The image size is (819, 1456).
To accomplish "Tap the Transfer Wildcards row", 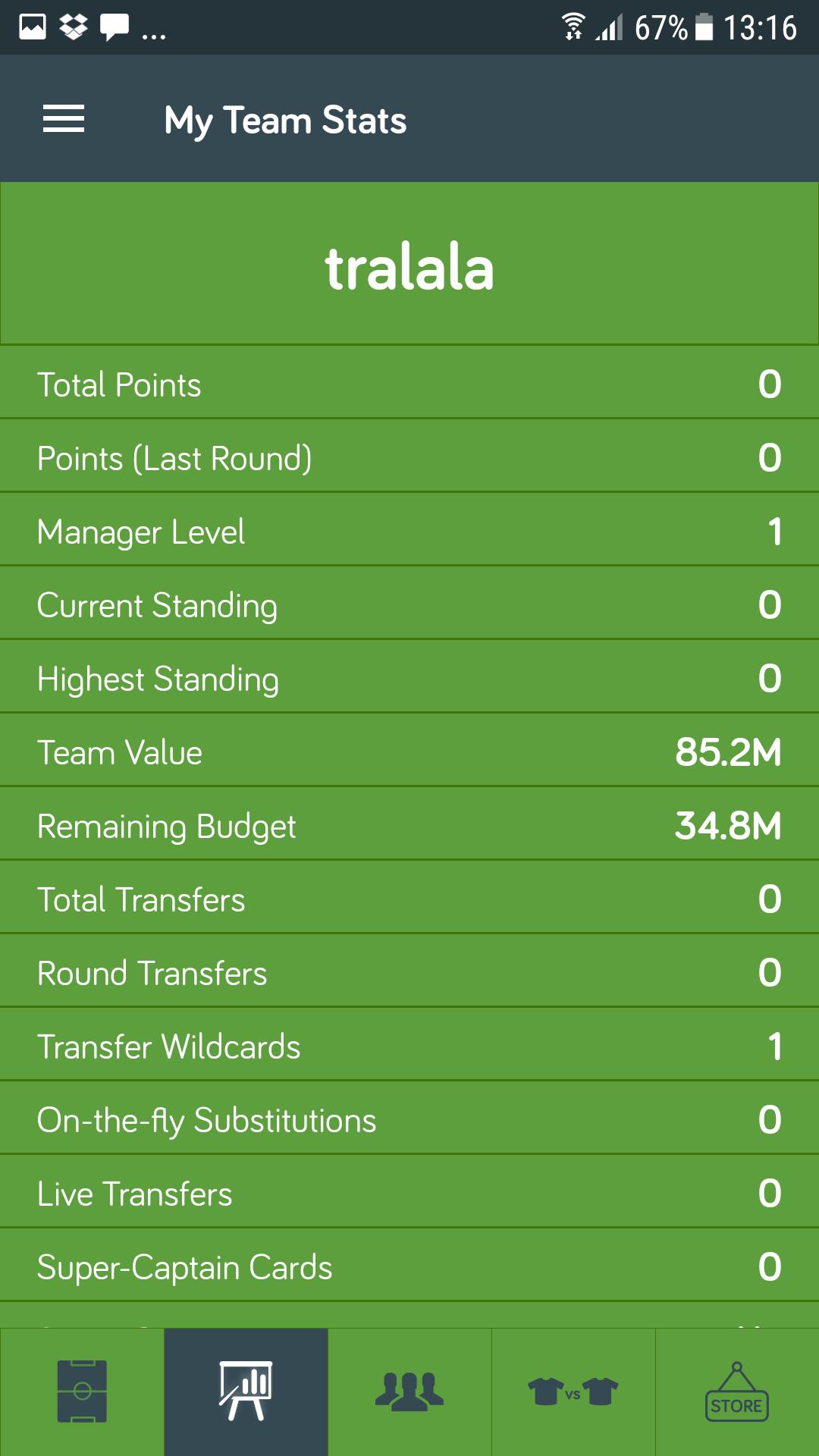I will tap(409, 1046).
